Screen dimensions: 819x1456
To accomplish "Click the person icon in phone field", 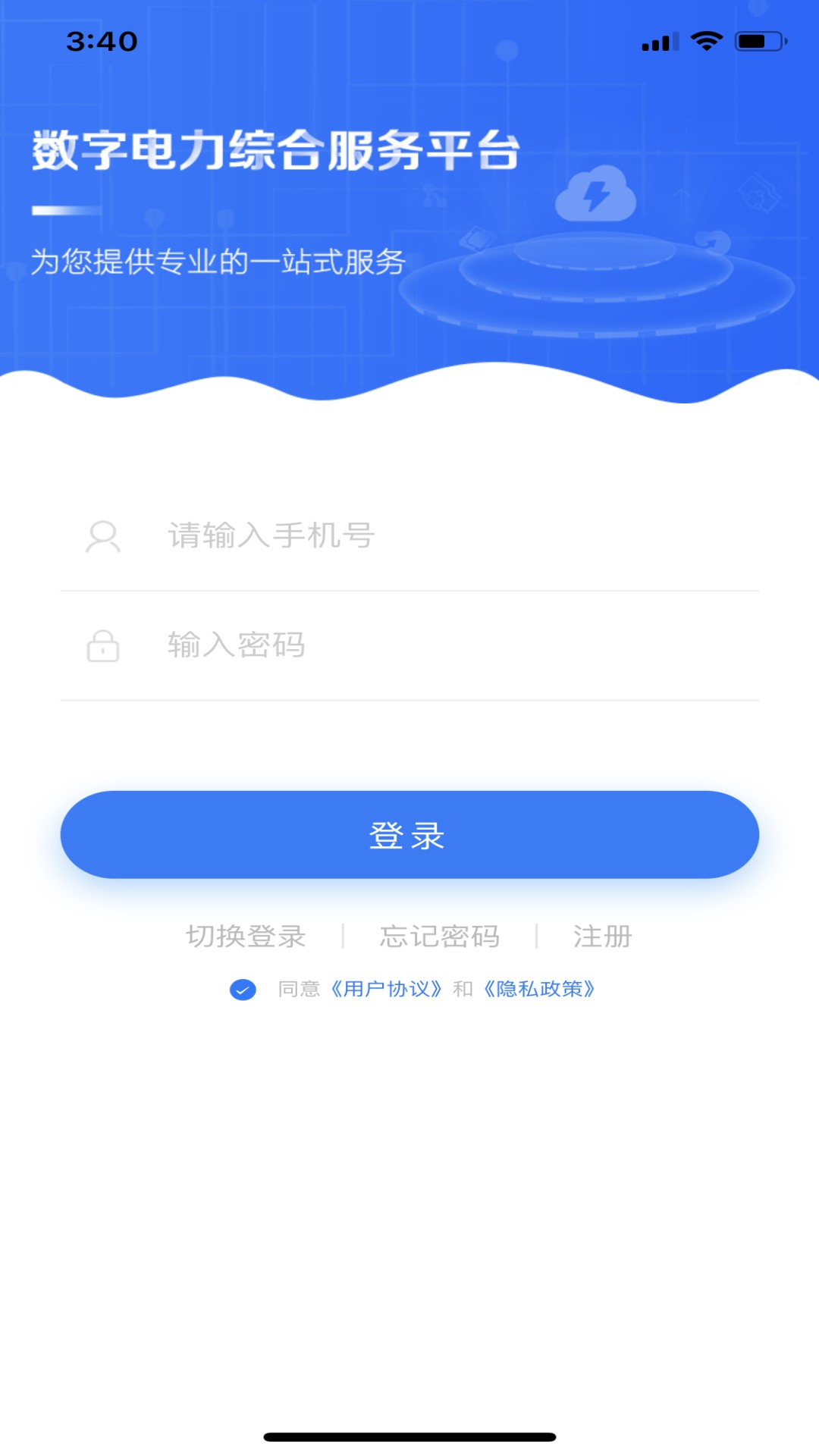I will 102,535.
